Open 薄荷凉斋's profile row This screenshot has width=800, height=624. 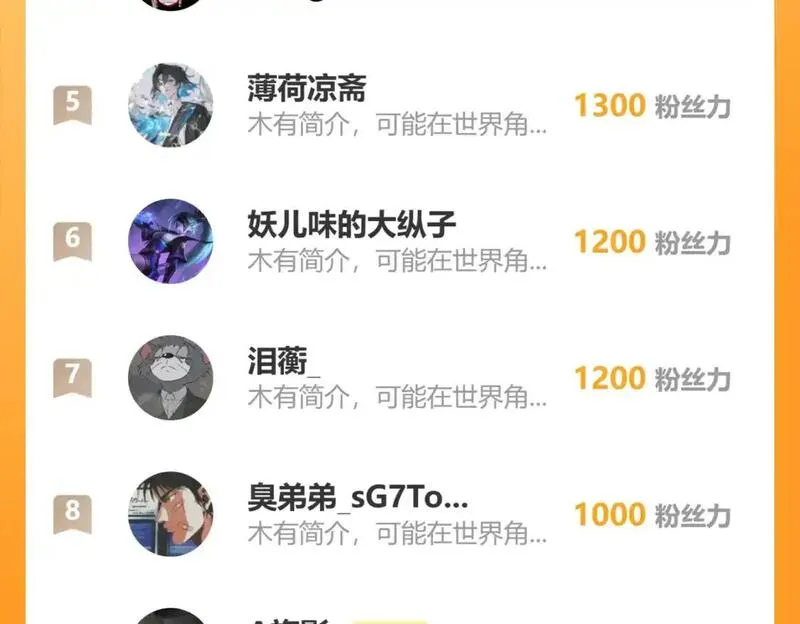coord(400,105)
